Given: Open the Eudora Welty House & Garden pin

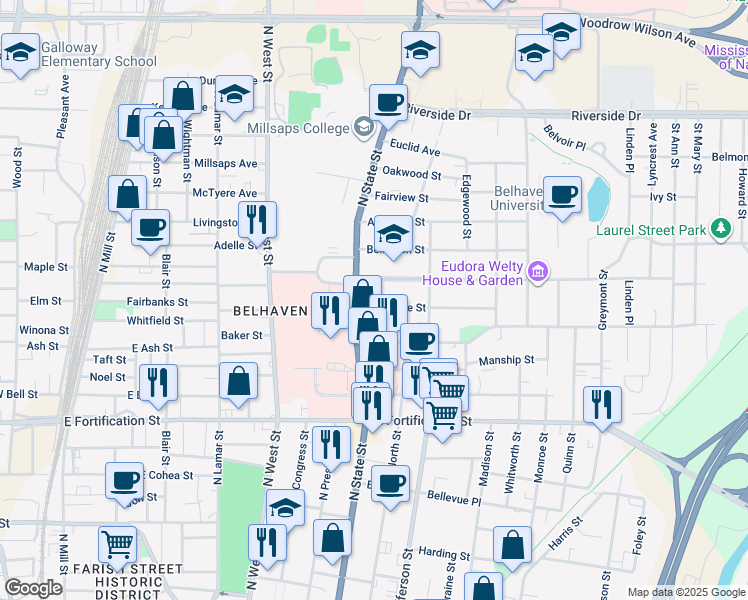Looking at the screenshot, I should tap(538, 272).
